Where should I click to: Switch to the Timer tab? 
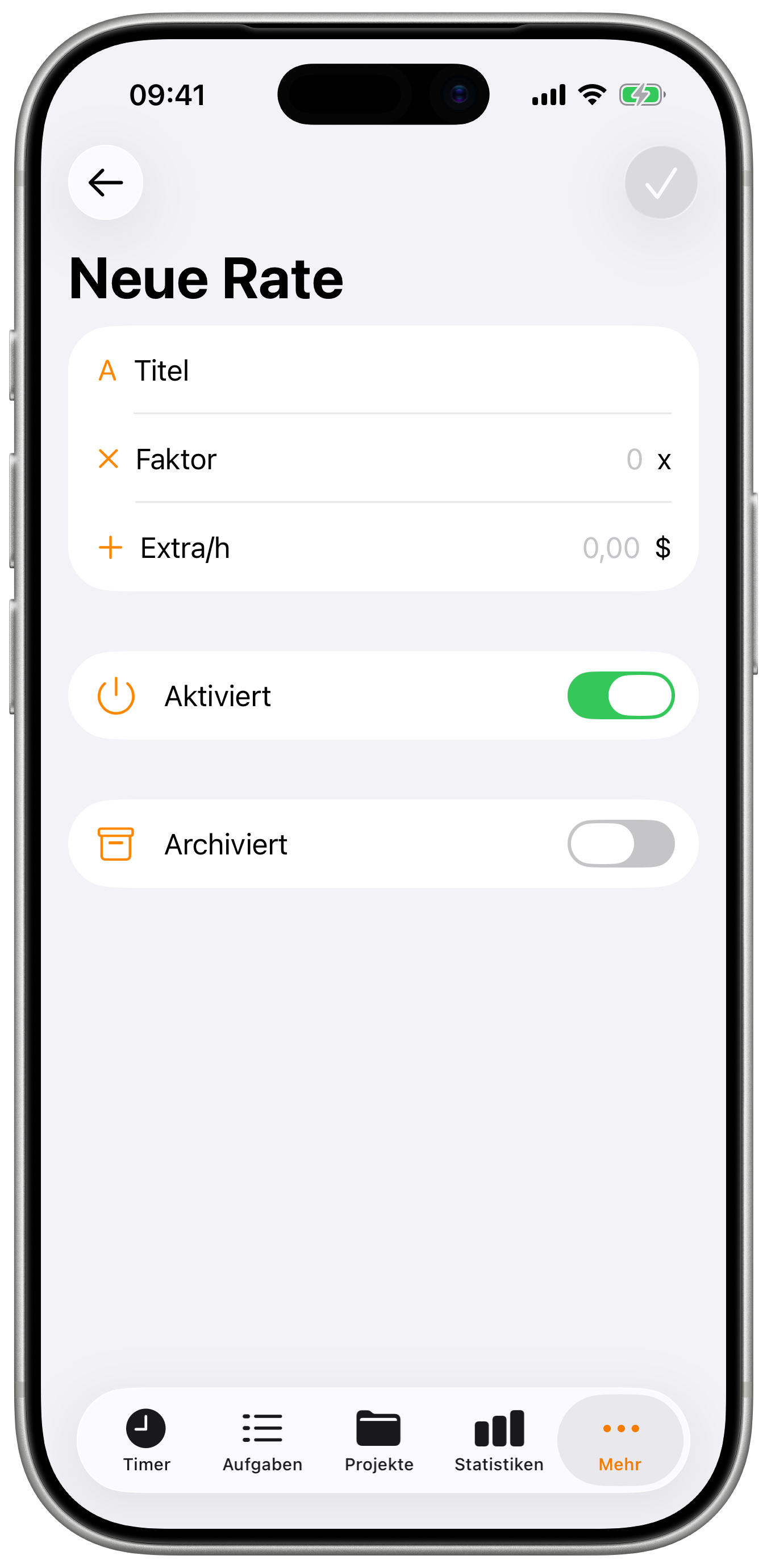146,1440
